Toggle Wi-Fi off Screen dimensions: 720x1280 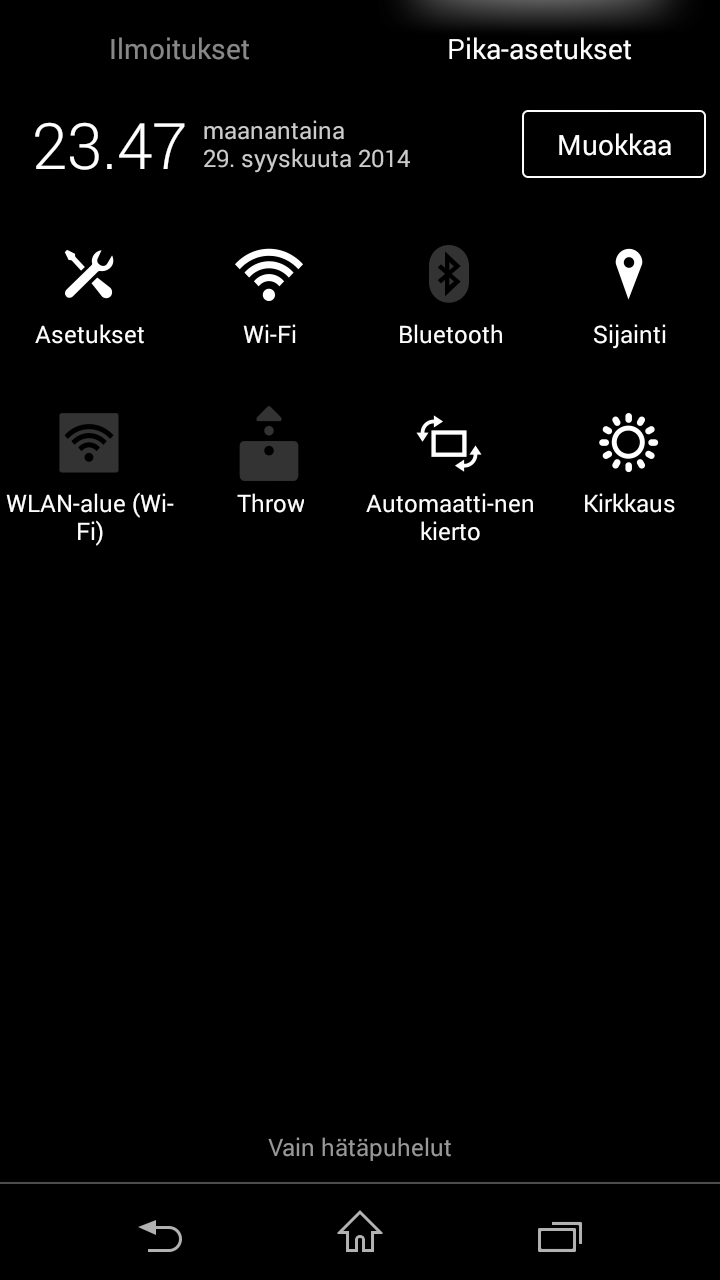(269, 296)
